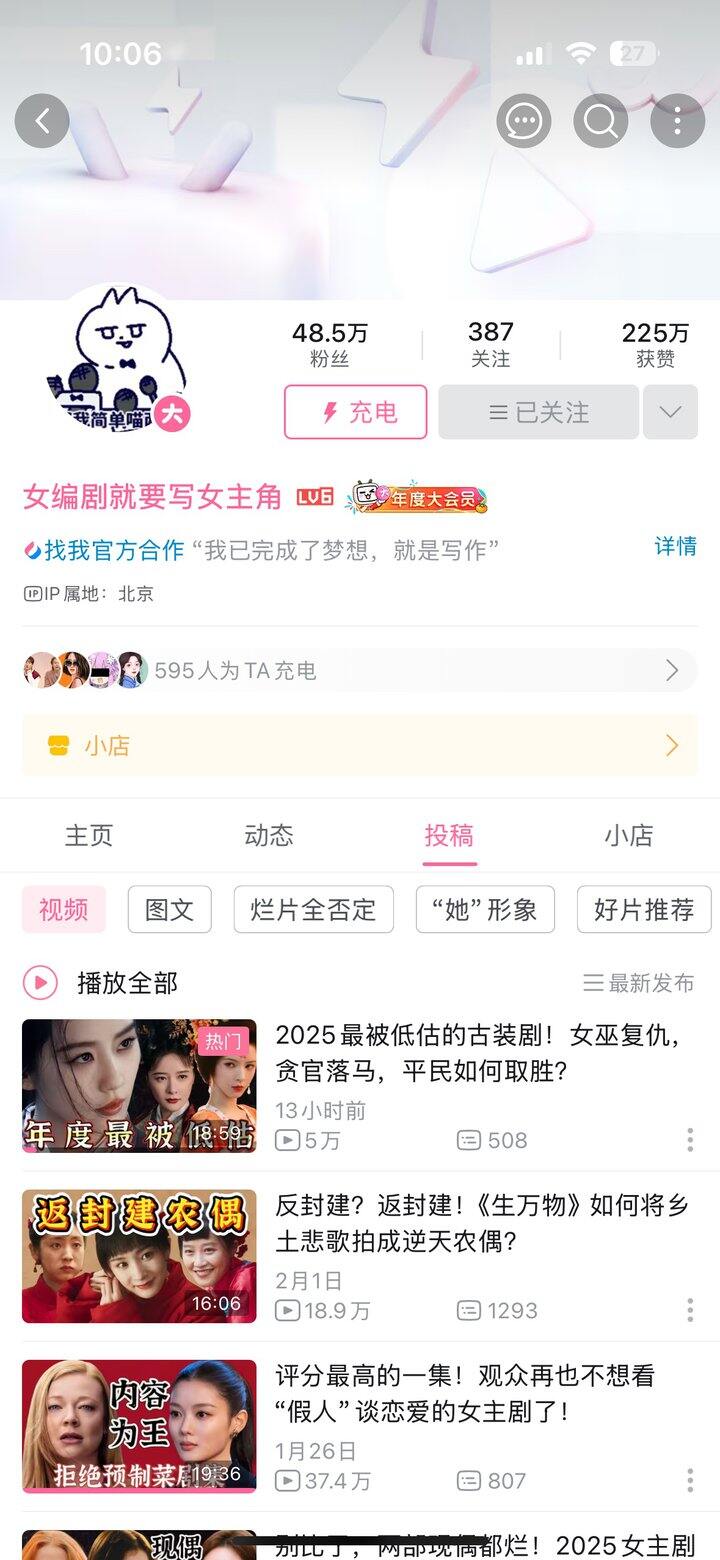Switch to the 动态 tab

(269, 835)
